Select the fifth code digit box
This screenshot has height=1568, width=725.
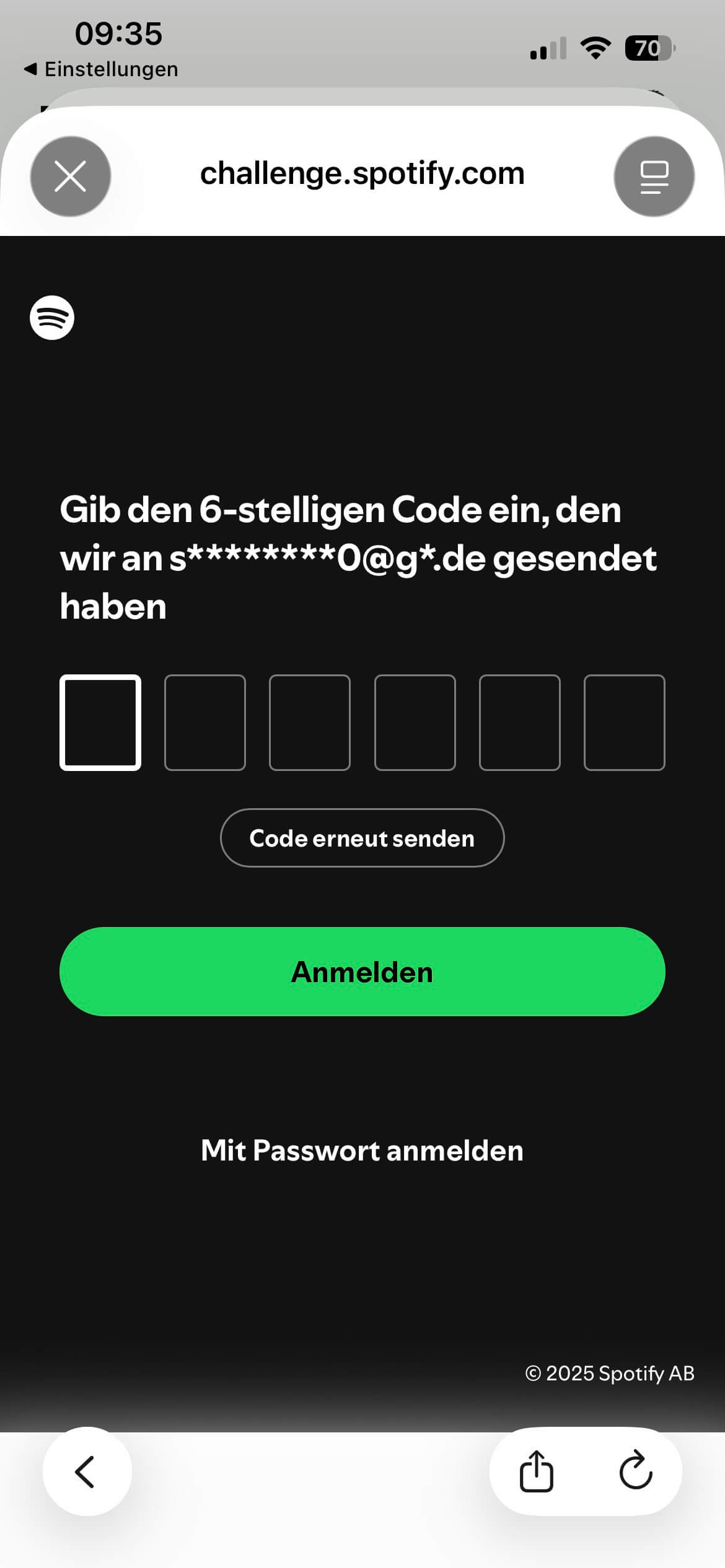pos(519,722)
